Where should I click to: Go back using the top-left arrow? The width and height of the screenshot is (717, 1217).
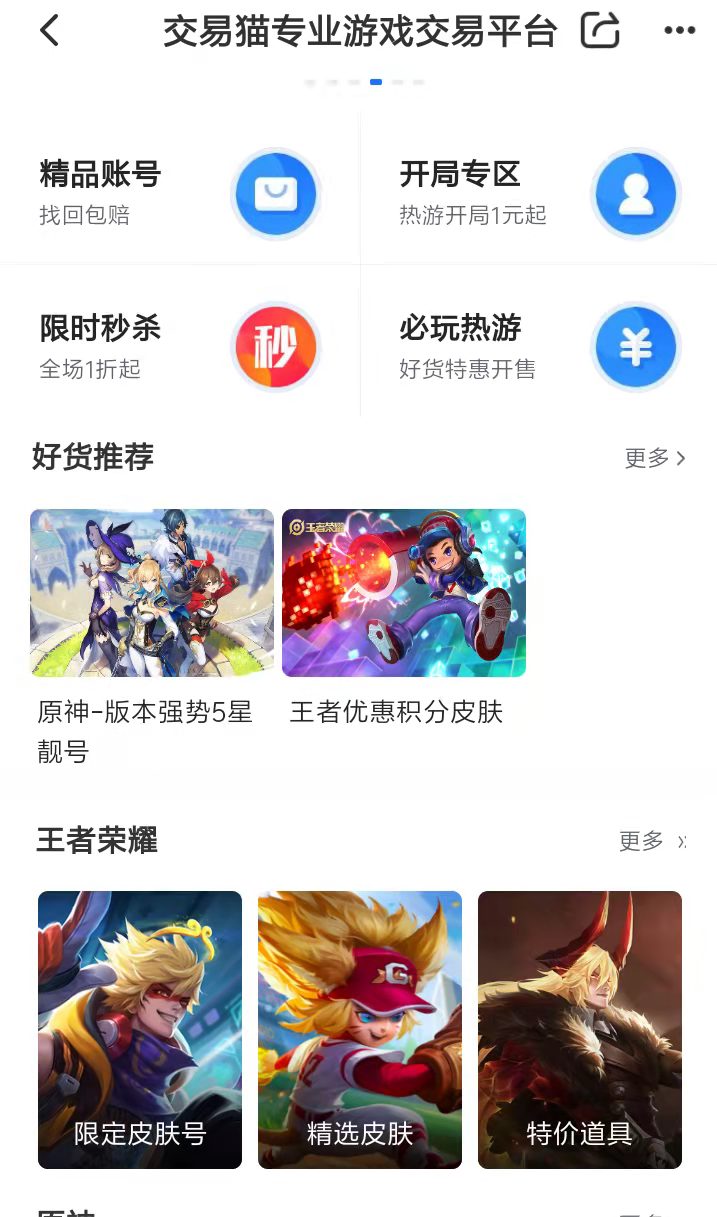49,31
